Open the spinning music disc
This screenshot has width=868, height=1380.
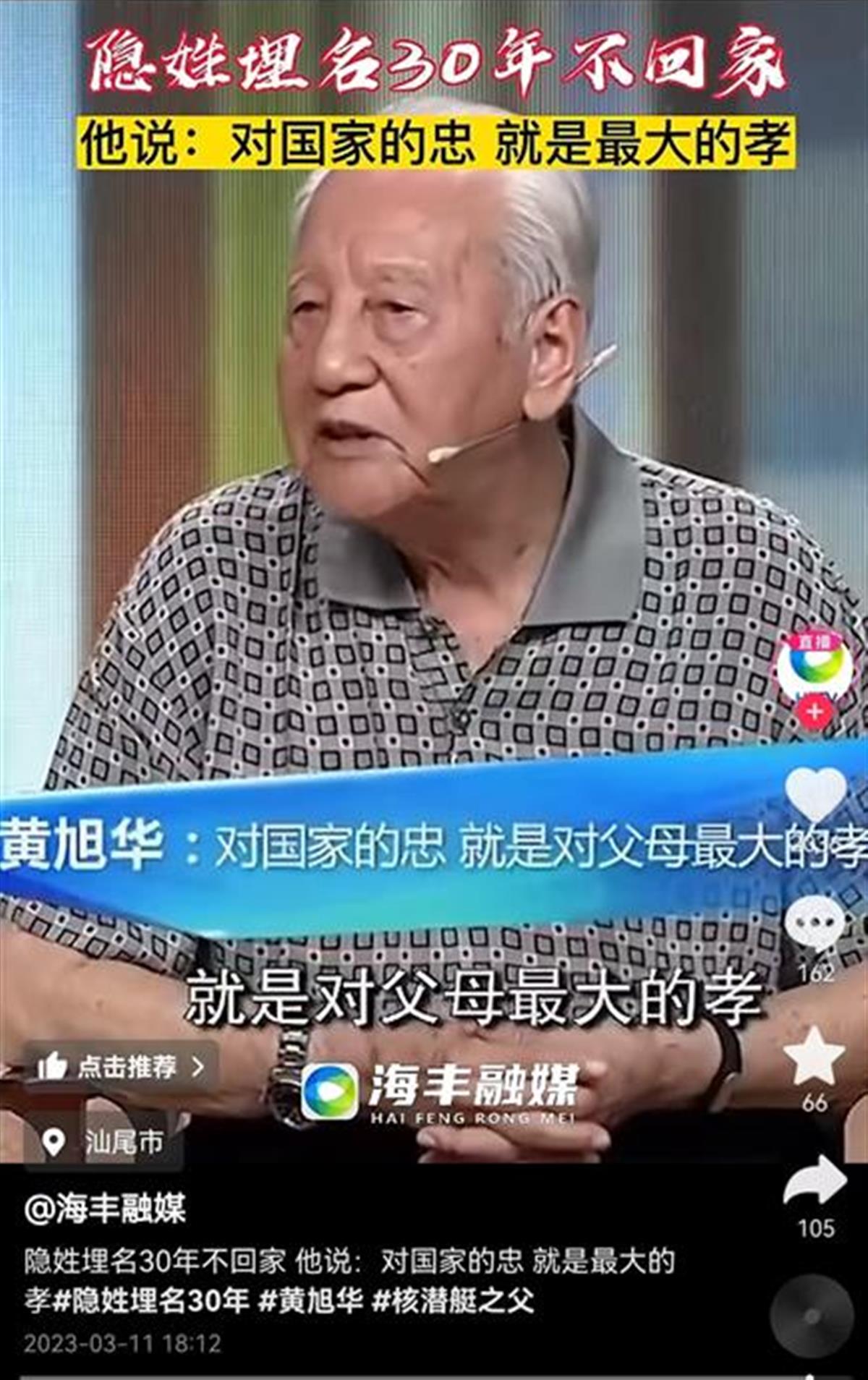click(812, 1316)
